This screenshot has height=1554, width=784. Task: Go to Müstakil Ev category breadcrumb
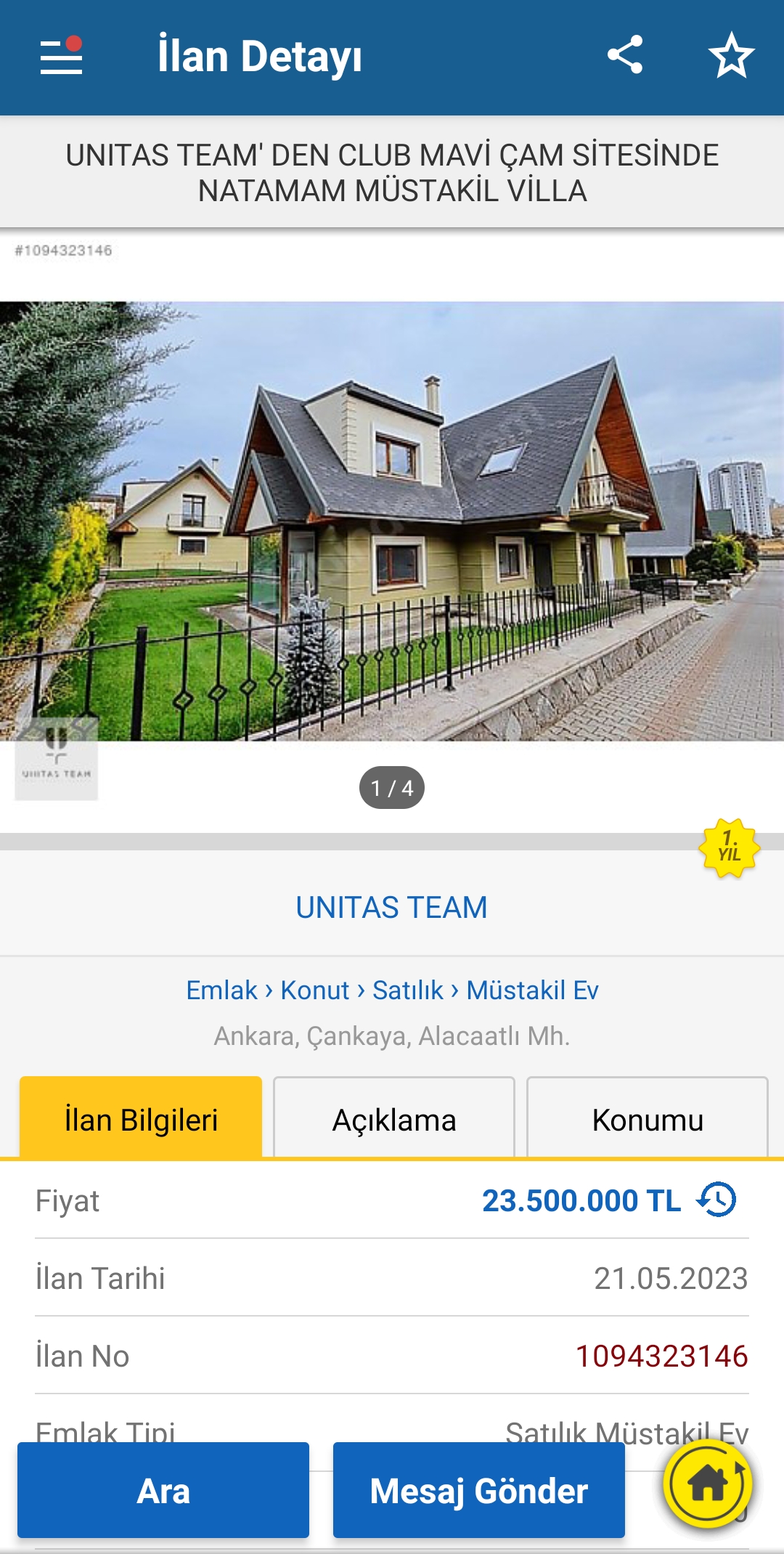[x=532, y=990]
